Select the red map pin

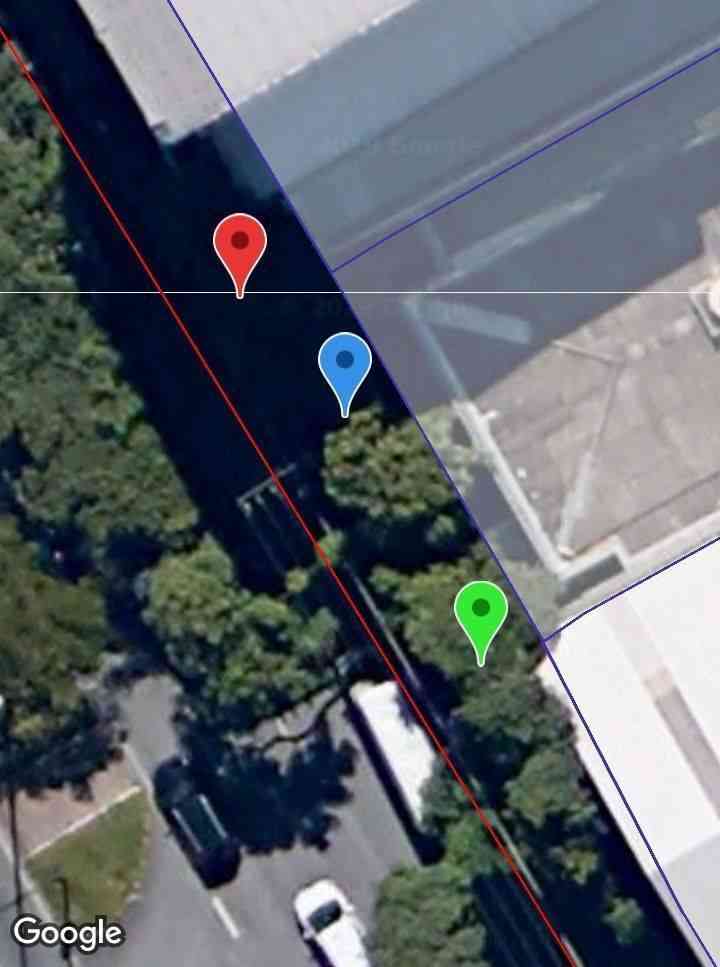coord(240,246)
